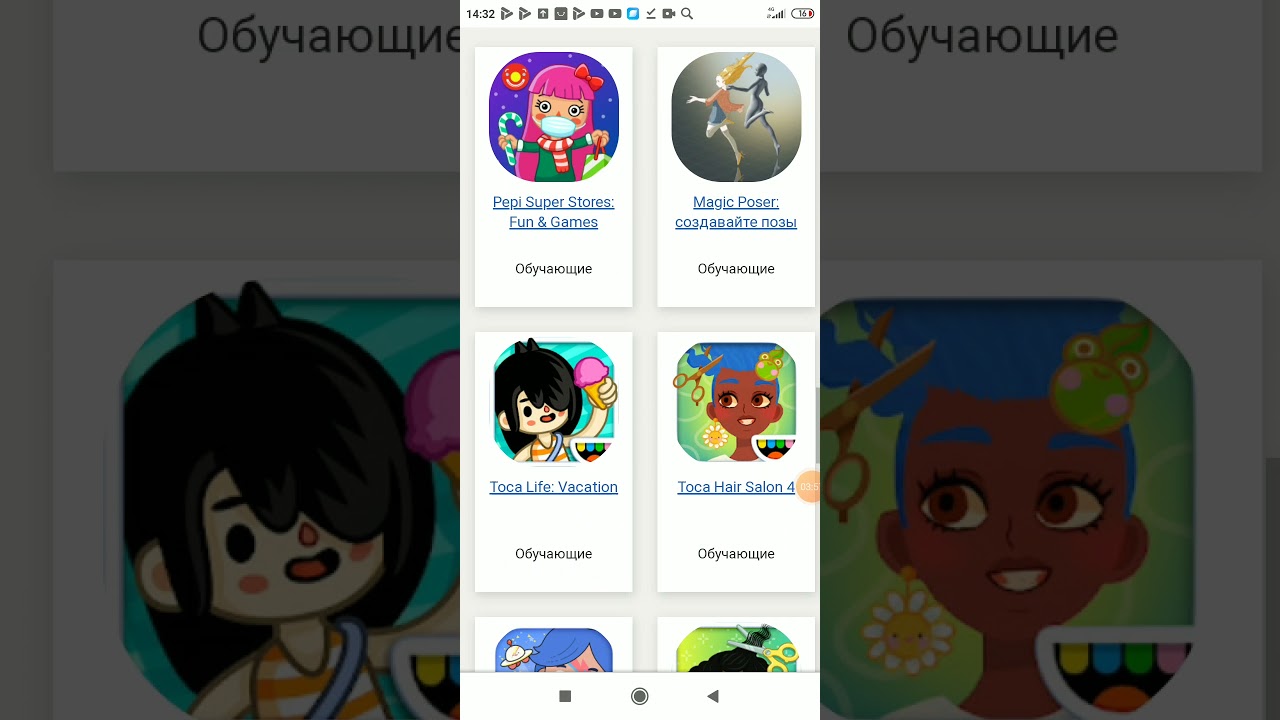Open recent apps with the square button

click(565, 696)
